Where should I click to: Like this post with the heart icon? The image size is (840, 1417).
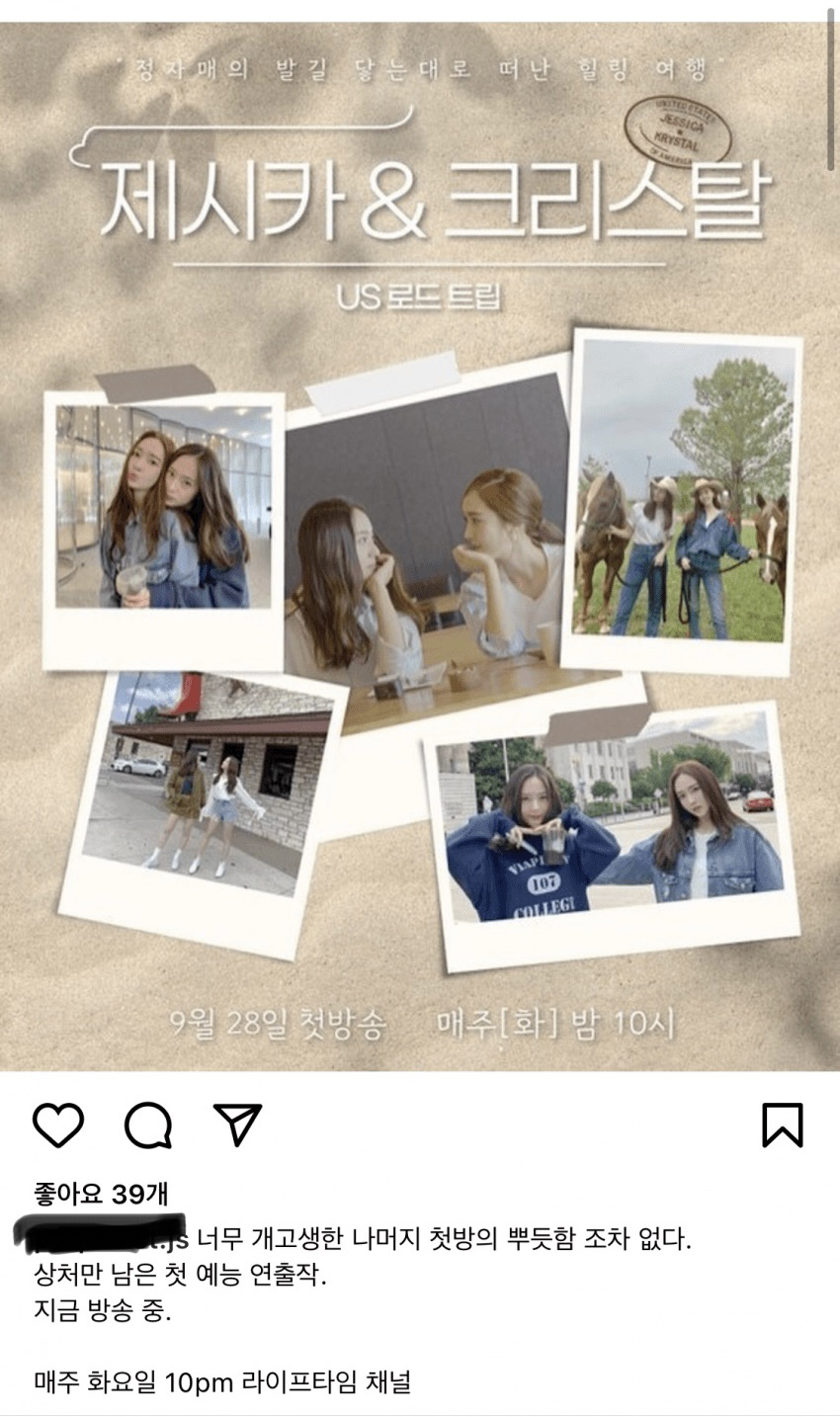[57, 1125]
